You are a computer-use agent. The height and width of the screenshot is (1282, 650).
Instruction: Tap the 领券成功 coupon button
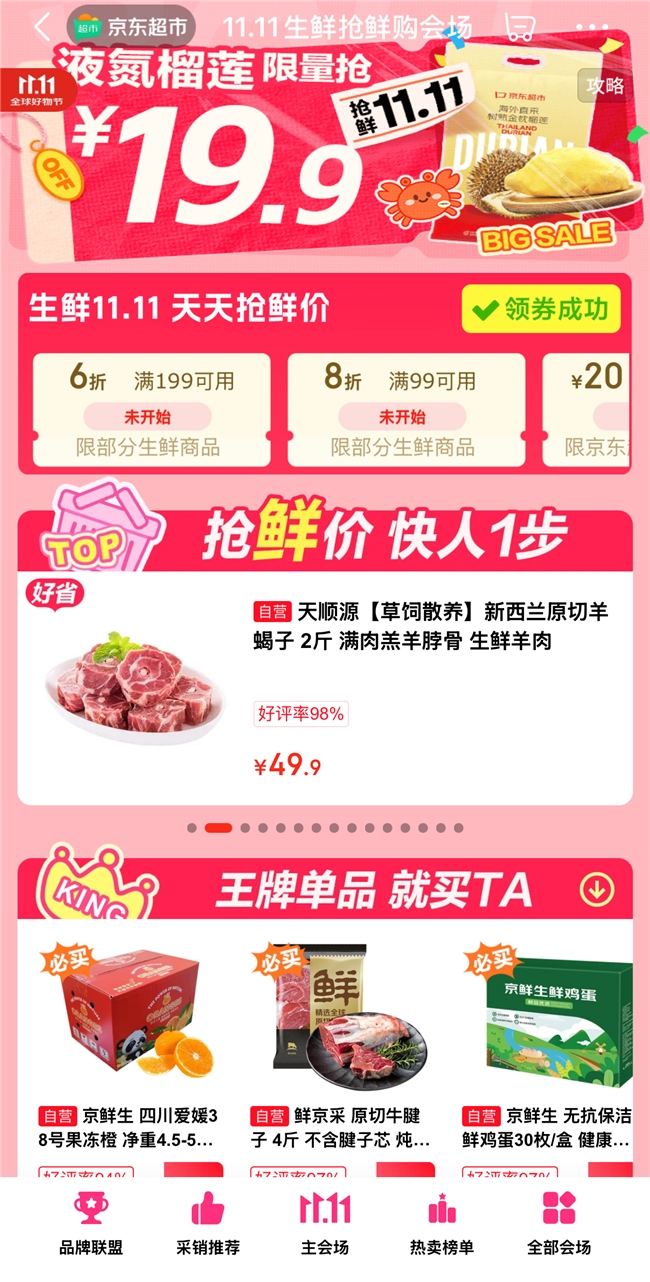(541, 310)
